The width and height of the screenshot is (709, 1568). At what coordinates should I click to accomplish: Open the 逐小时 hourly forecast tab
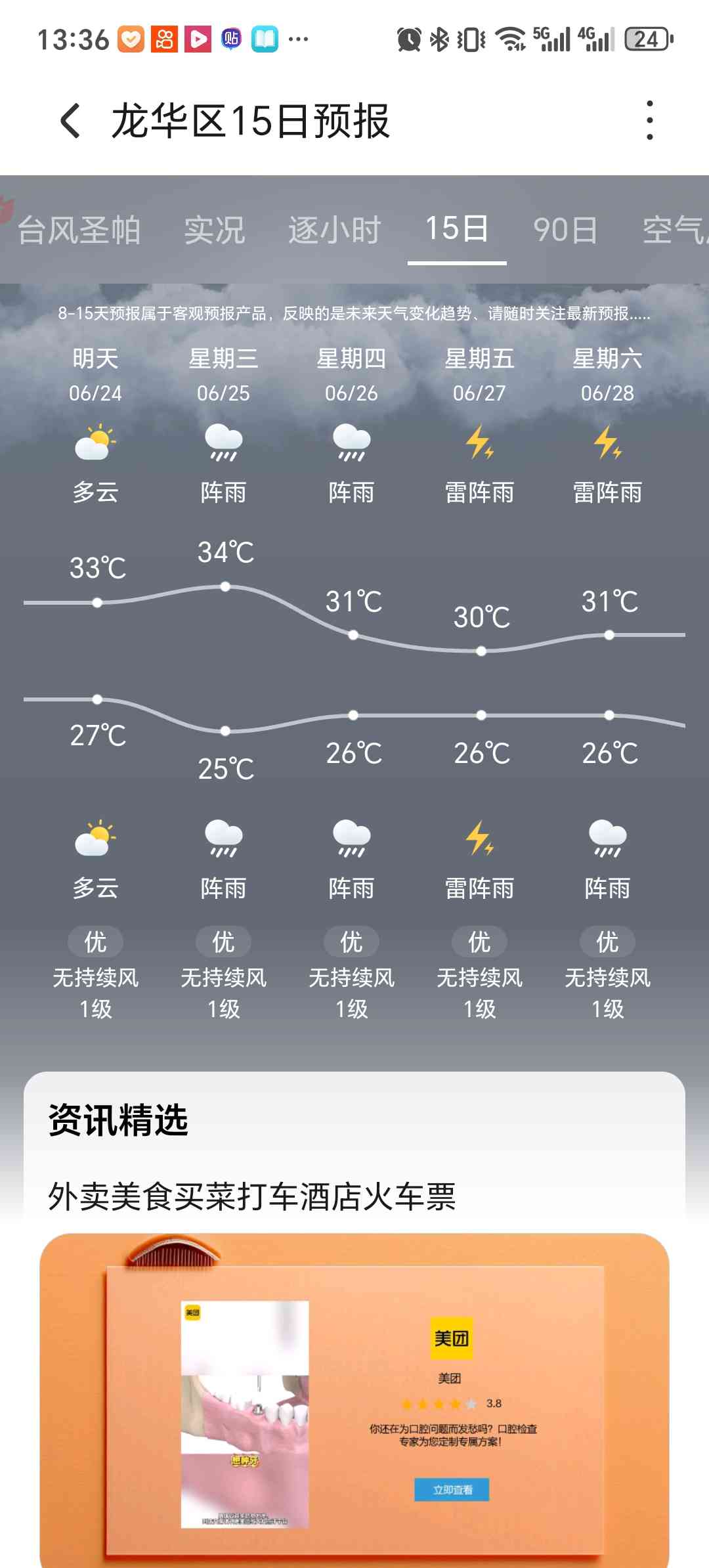(335, 230)
